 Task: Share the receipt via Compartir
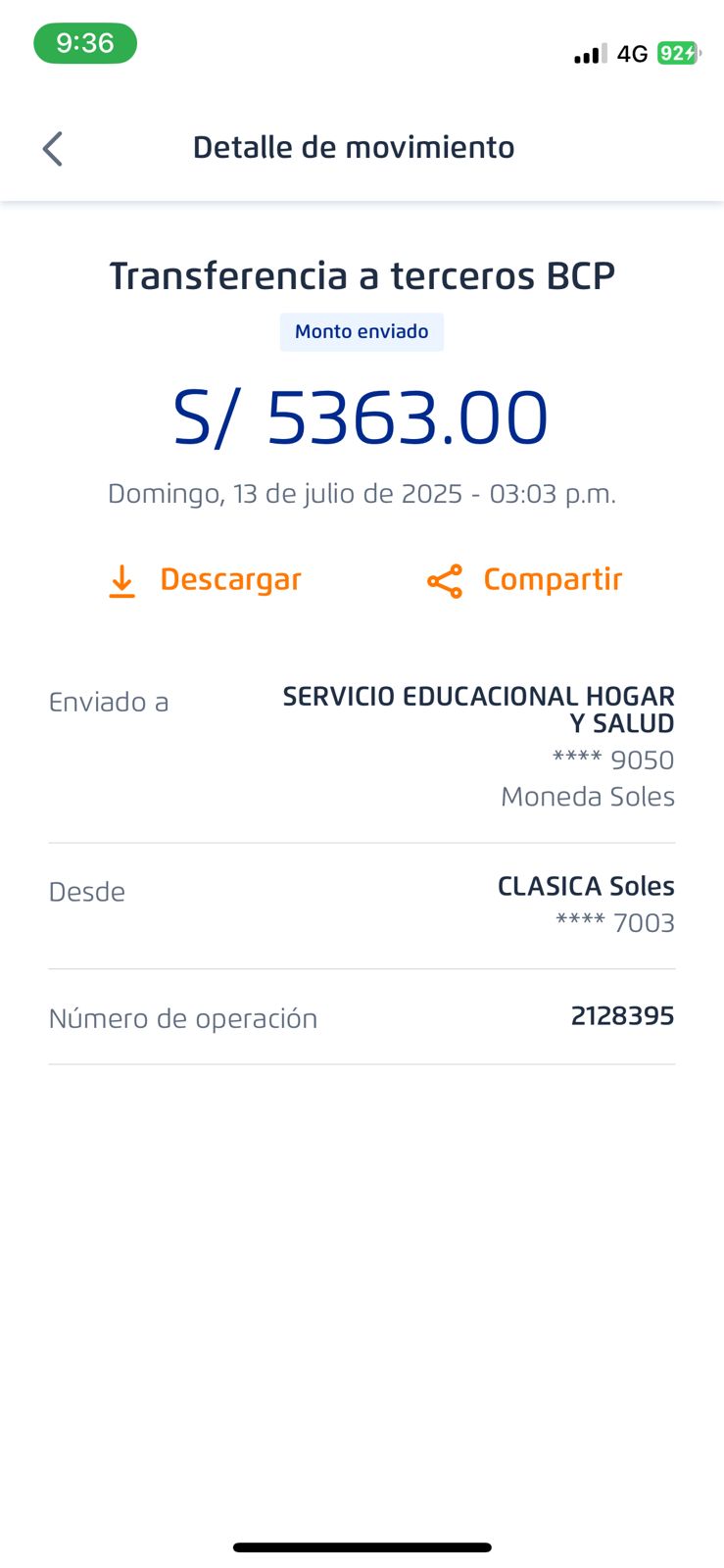pos(525,580)
